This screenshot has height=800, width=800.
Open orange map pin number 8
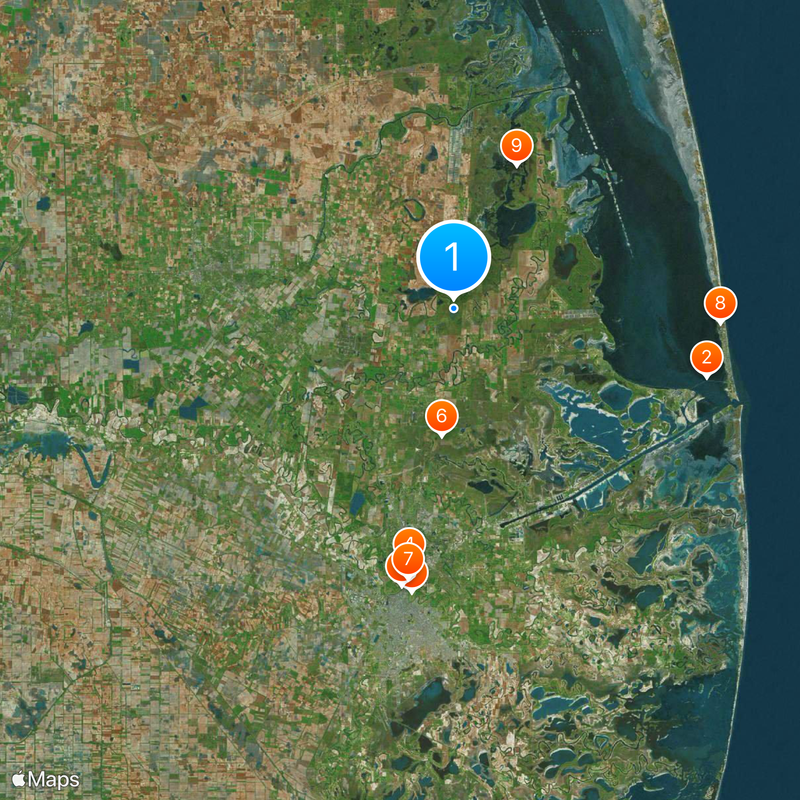[720, 303]
